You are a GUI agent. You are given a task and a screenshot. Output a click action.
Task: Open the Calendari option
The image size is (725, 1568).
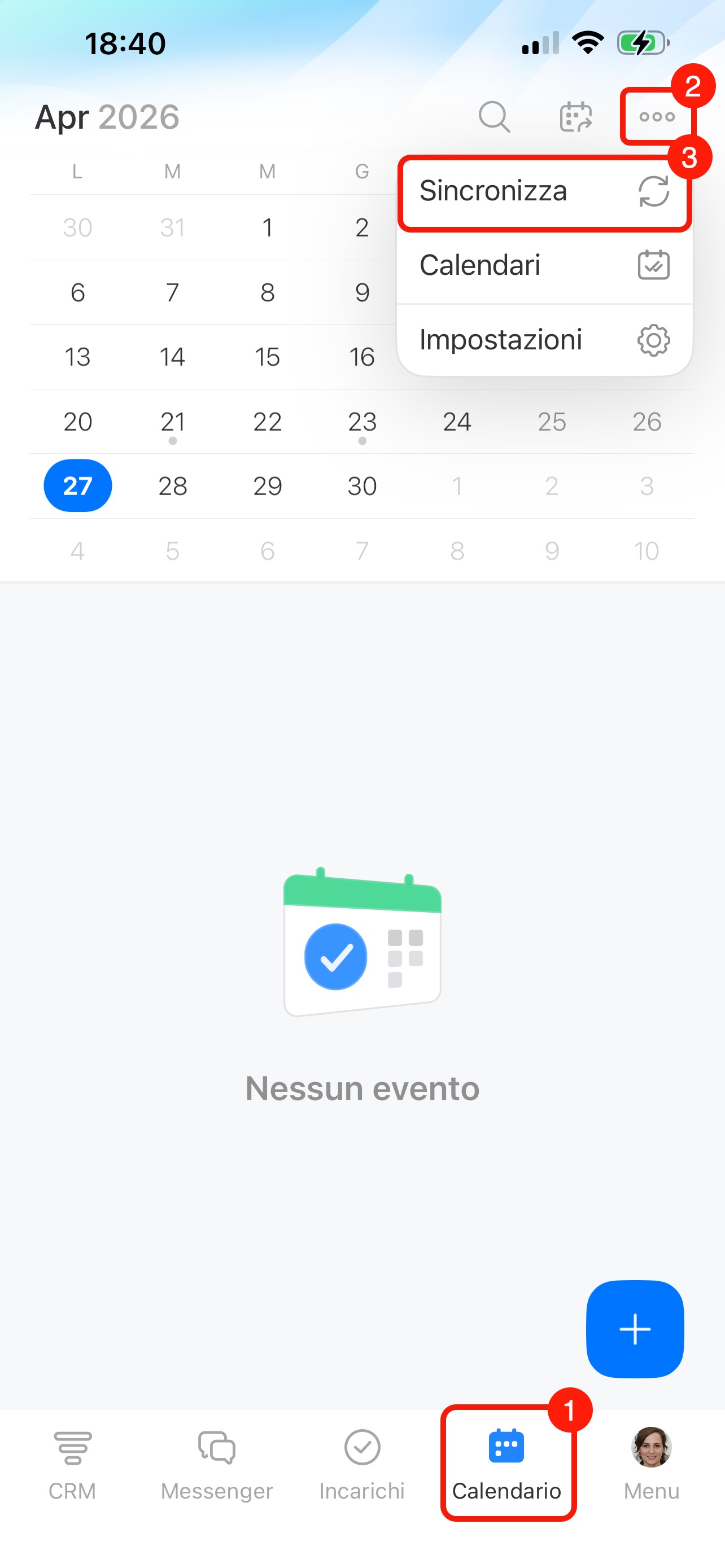(544, 266)
